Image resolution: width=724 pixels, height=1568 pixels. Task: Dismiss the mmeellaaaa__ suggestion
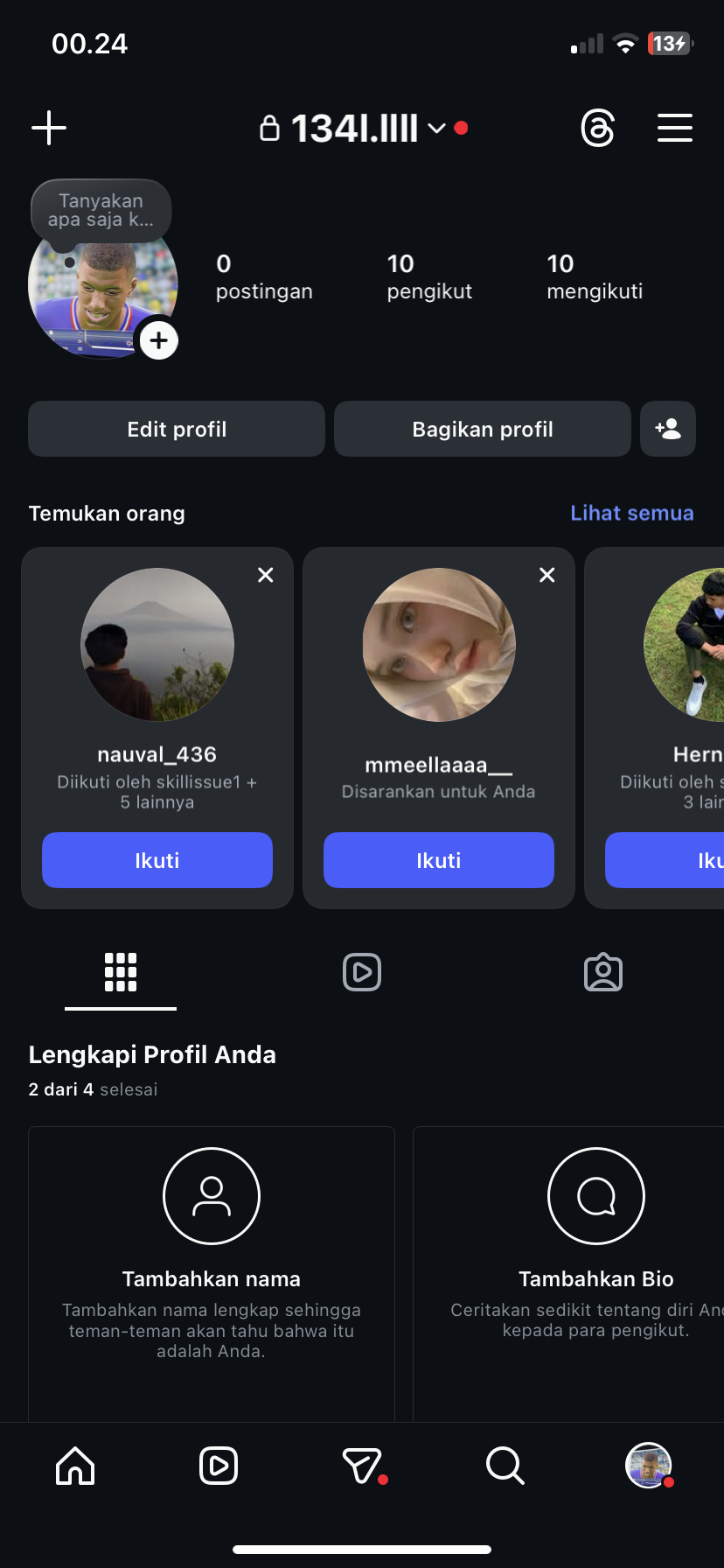tap(547, 575)
